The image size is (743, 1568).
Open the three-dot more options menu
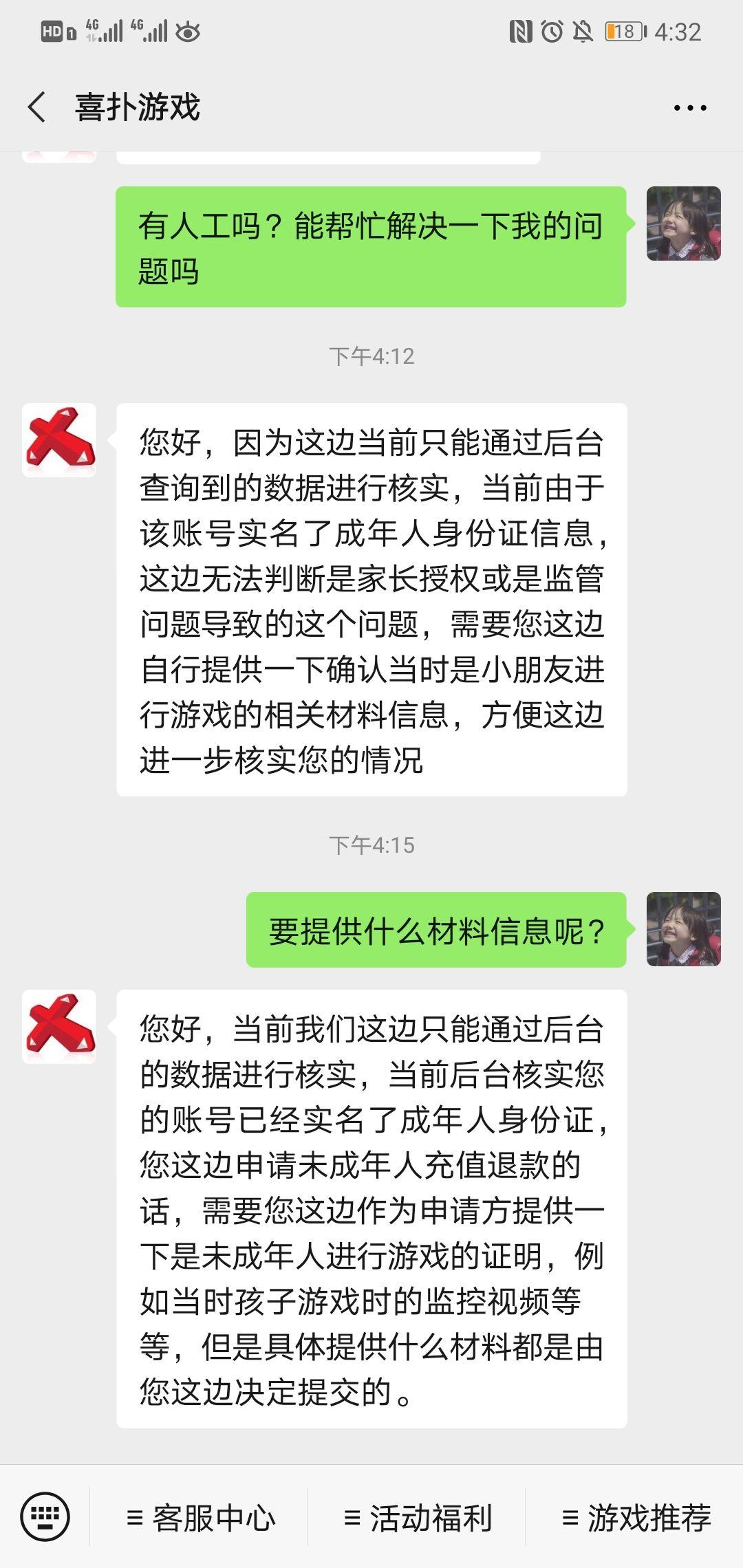[690, 108]
